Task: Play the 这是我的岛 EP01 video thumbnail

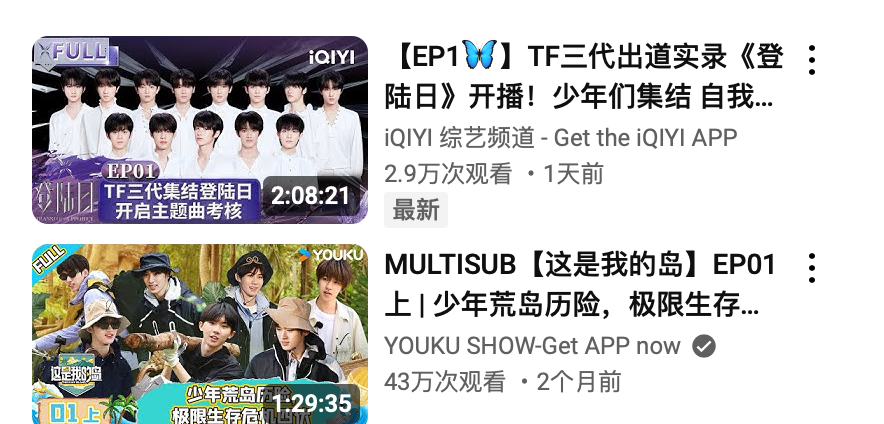Action: coord(200,334)
